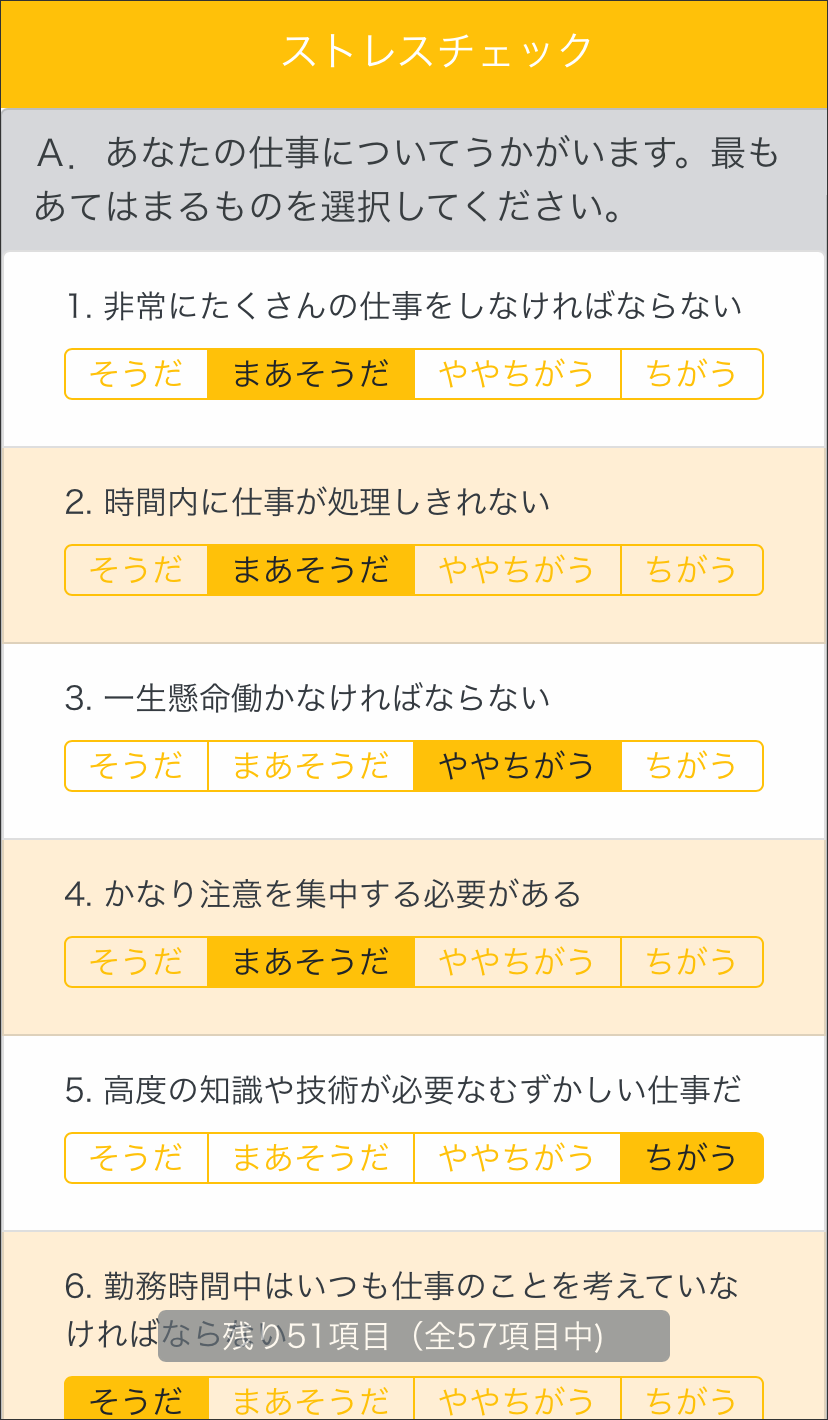Choose まあそうだ for question 5
Screen dimensions: 828x1420
(311, 1158)
